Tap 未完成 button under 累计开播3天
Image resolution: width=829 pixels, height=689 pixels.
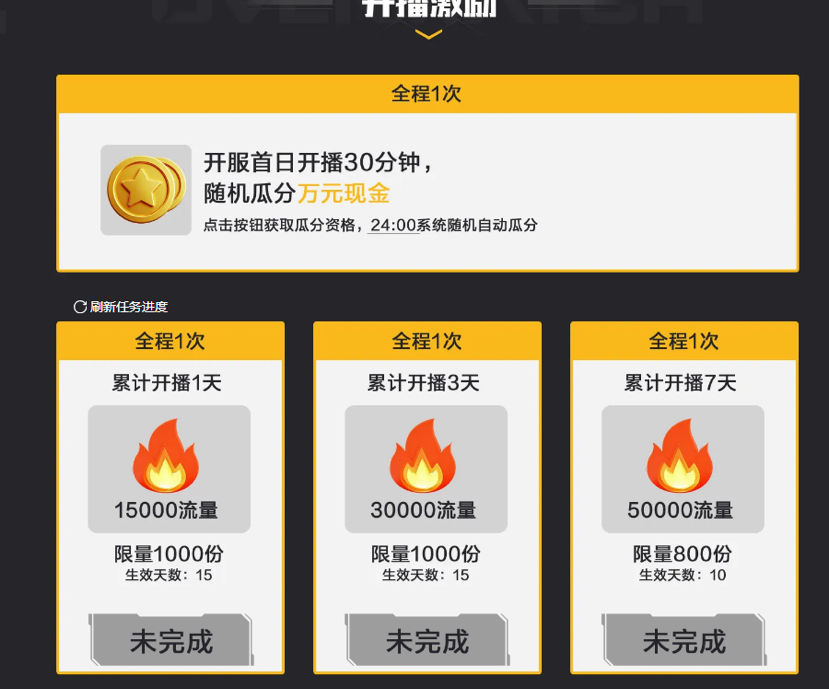(427, 641)
